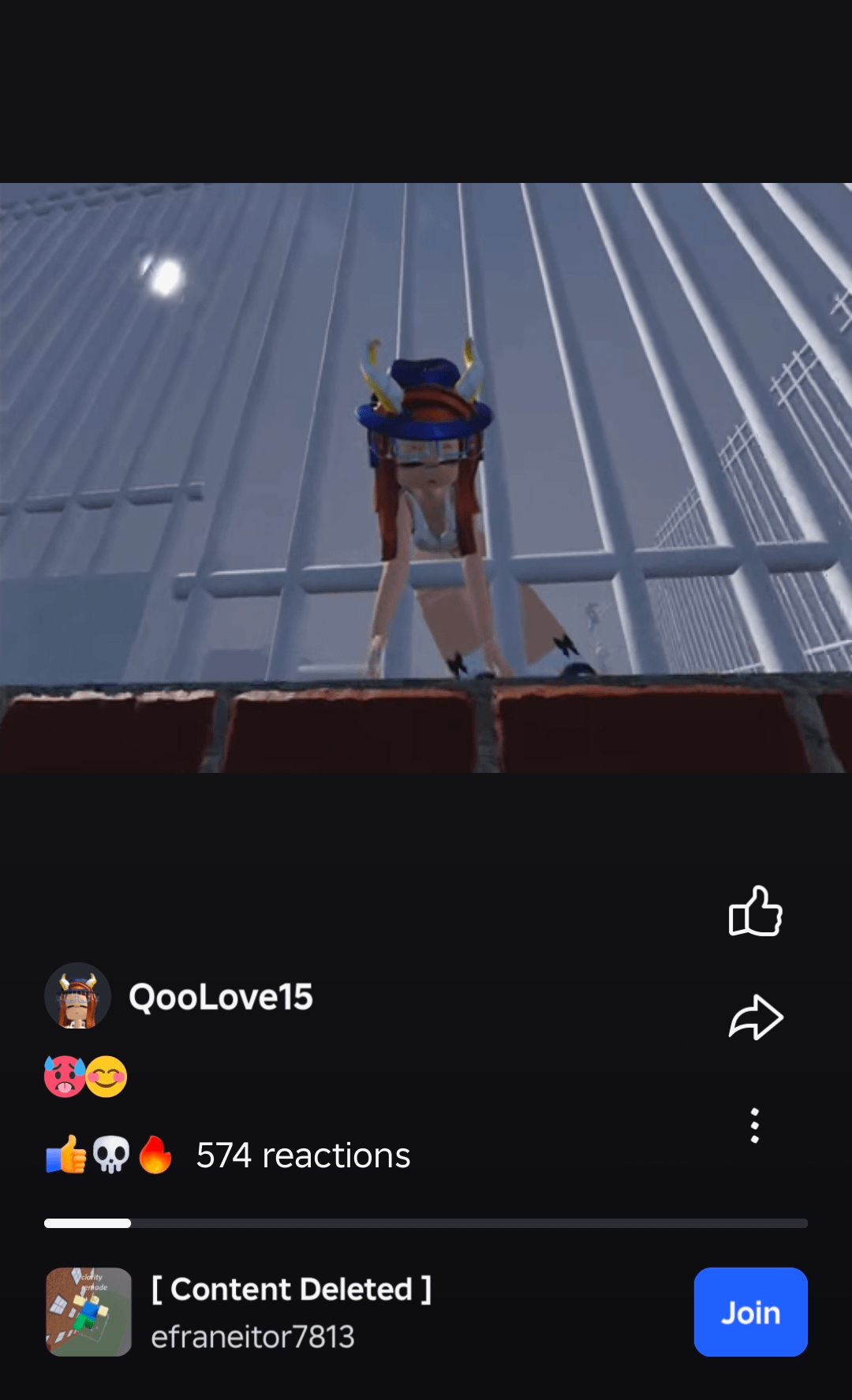Open QooLove15's profile avatar

(x=77, y=995)
